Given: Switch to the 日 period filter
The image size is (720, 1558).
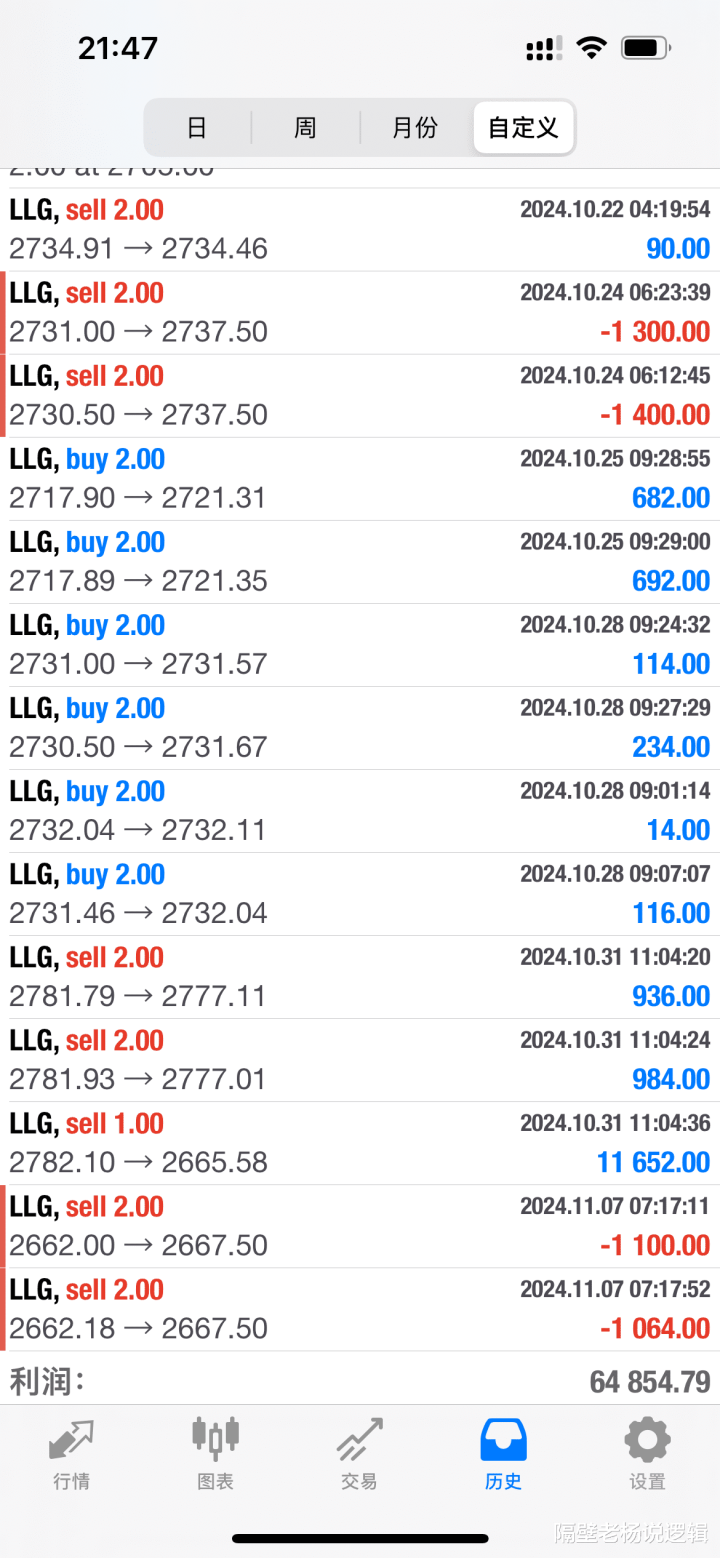Looking at the screenshot, I should pos(197,128).
